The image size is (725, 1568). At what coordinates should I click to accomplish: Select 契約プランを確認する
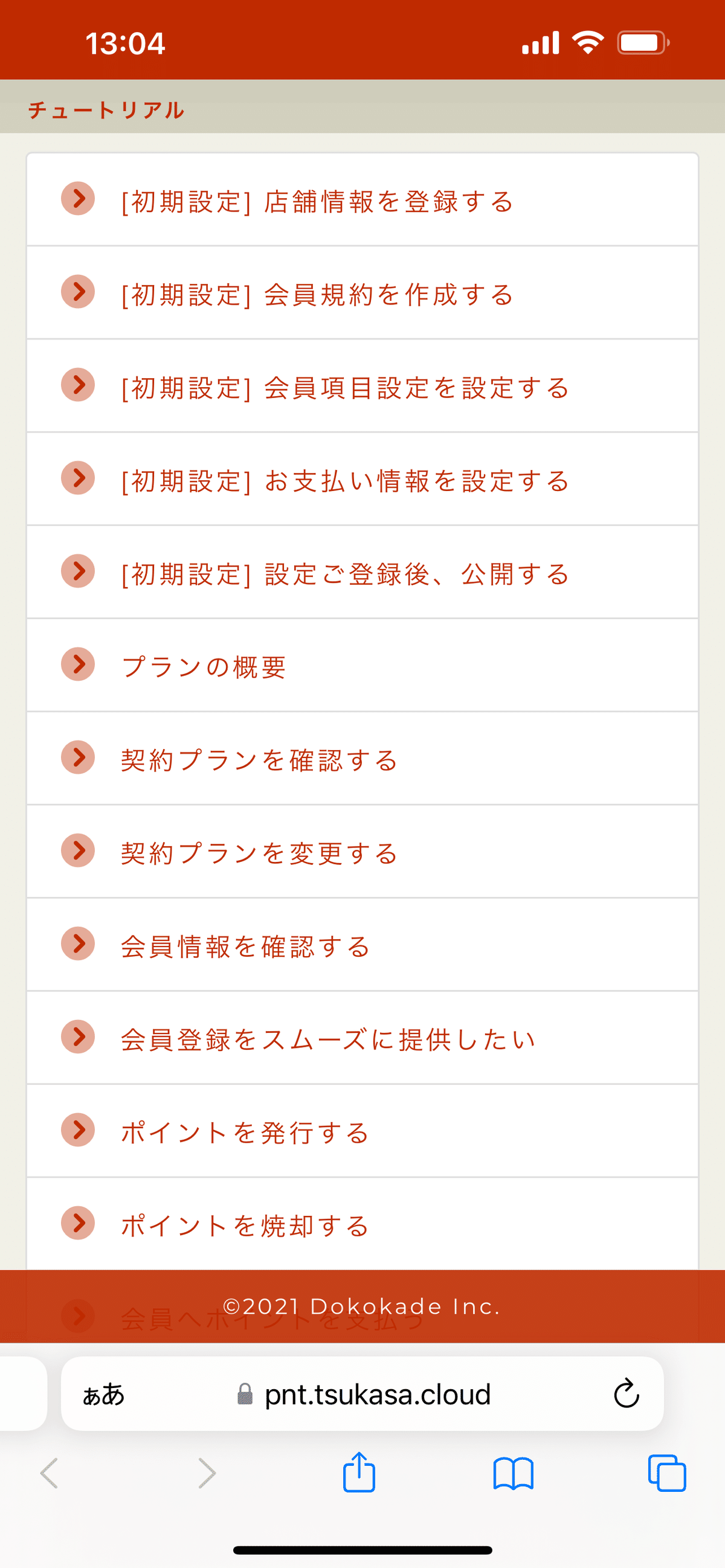(x=362, y=759)
